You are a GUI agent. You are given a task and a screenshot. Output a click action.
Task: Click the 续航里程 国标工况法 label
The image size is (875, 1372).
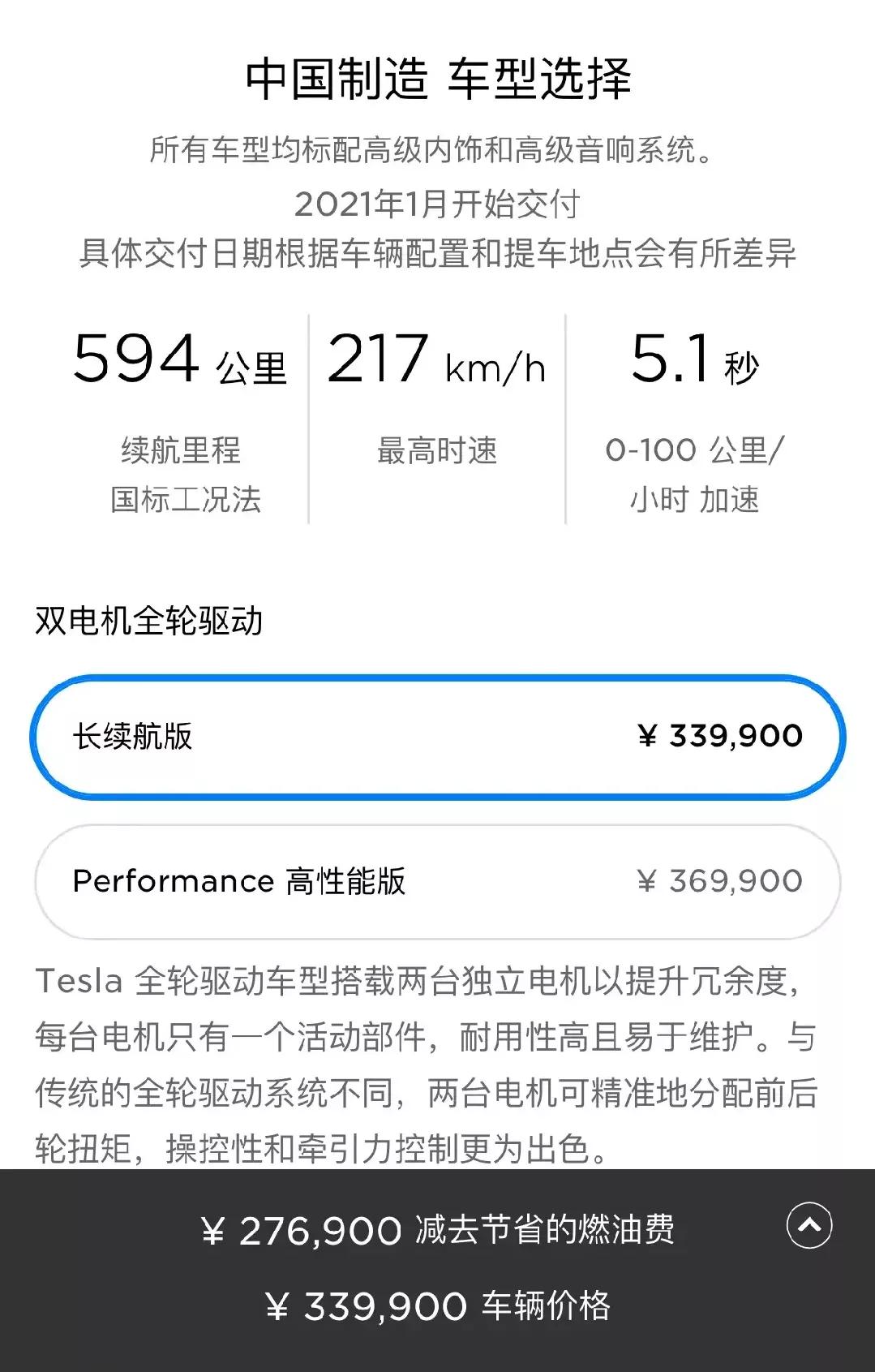[180, 475]
